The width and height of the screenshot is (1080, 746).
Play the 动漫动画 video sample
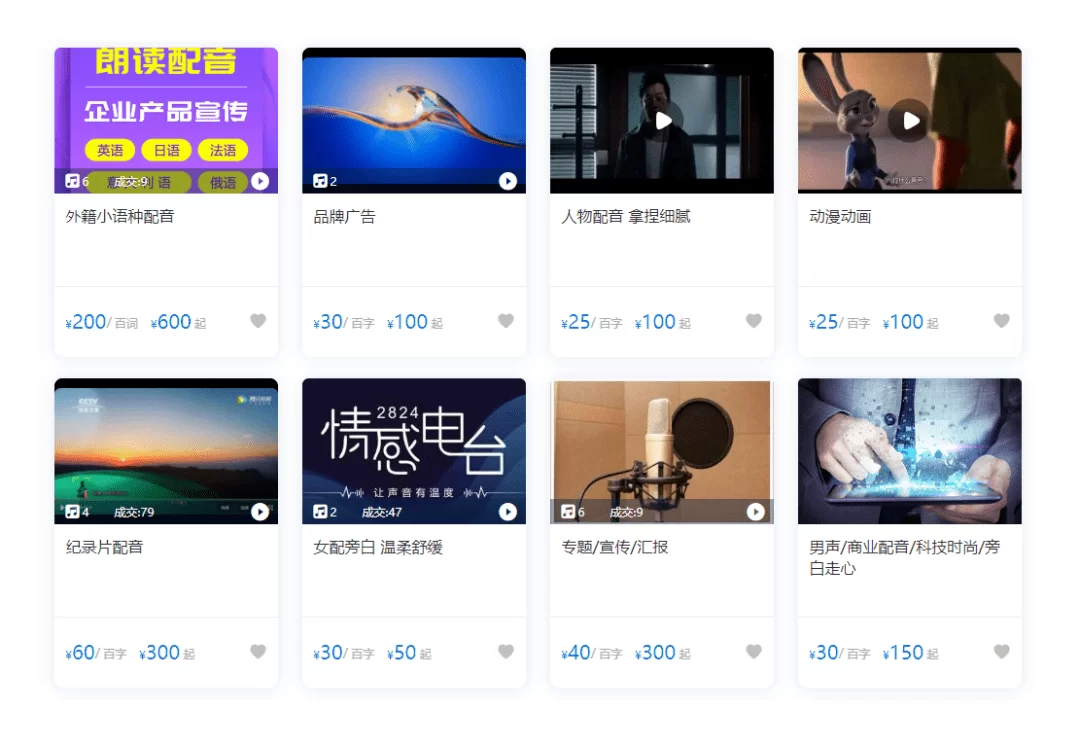click(910, 121)
